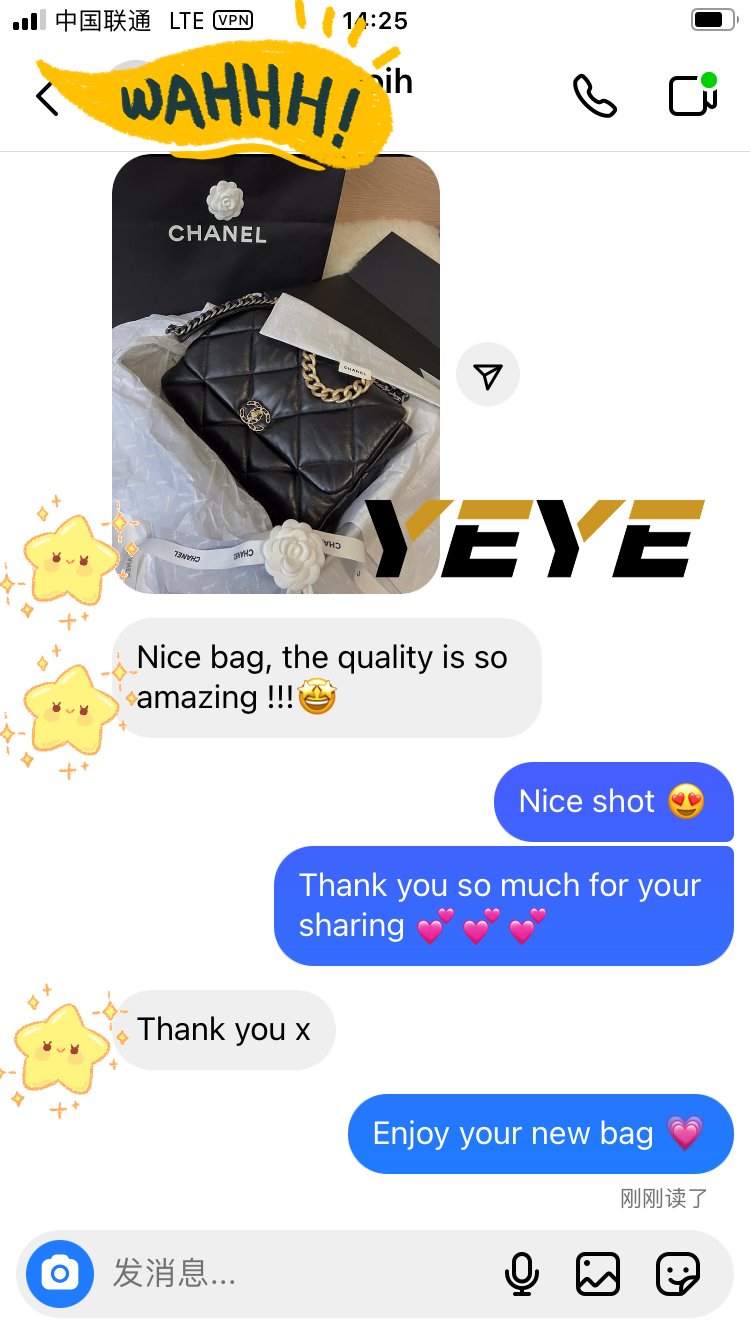750x1334 pixels.
Task: Focus the message text field
Action: [x=290, y=1273]
